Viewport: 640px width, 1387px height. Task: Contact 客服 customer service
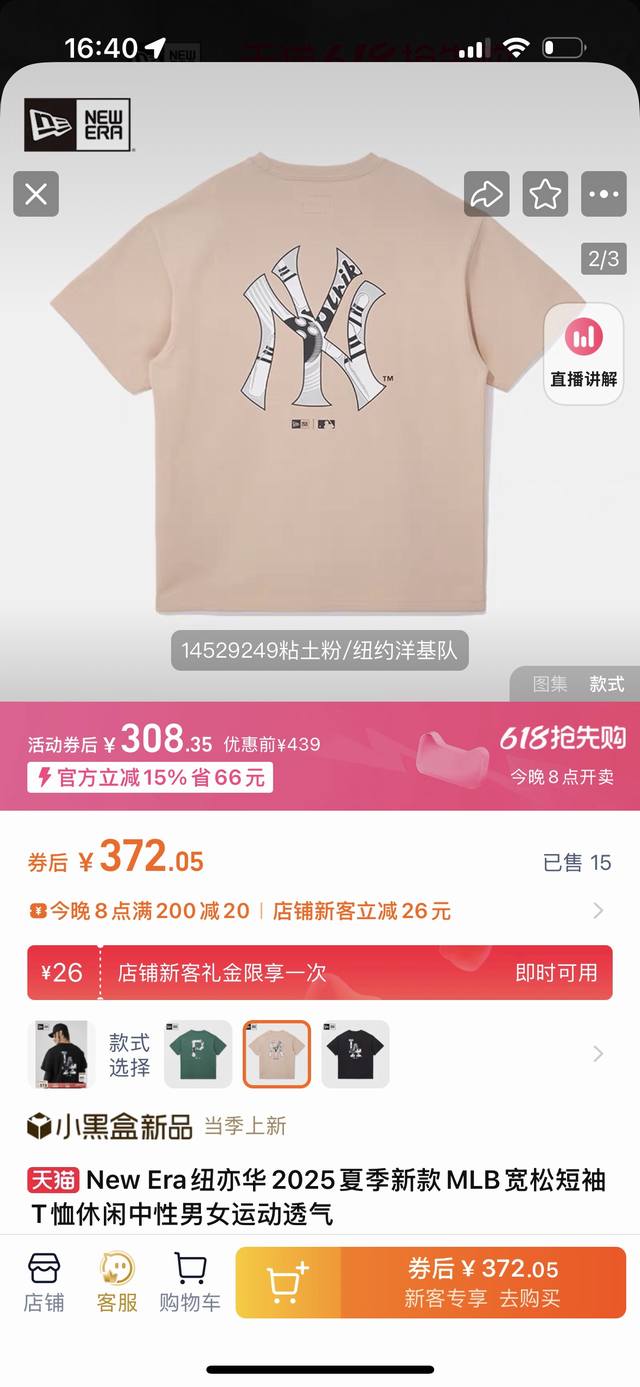[x=117, y=1281]
